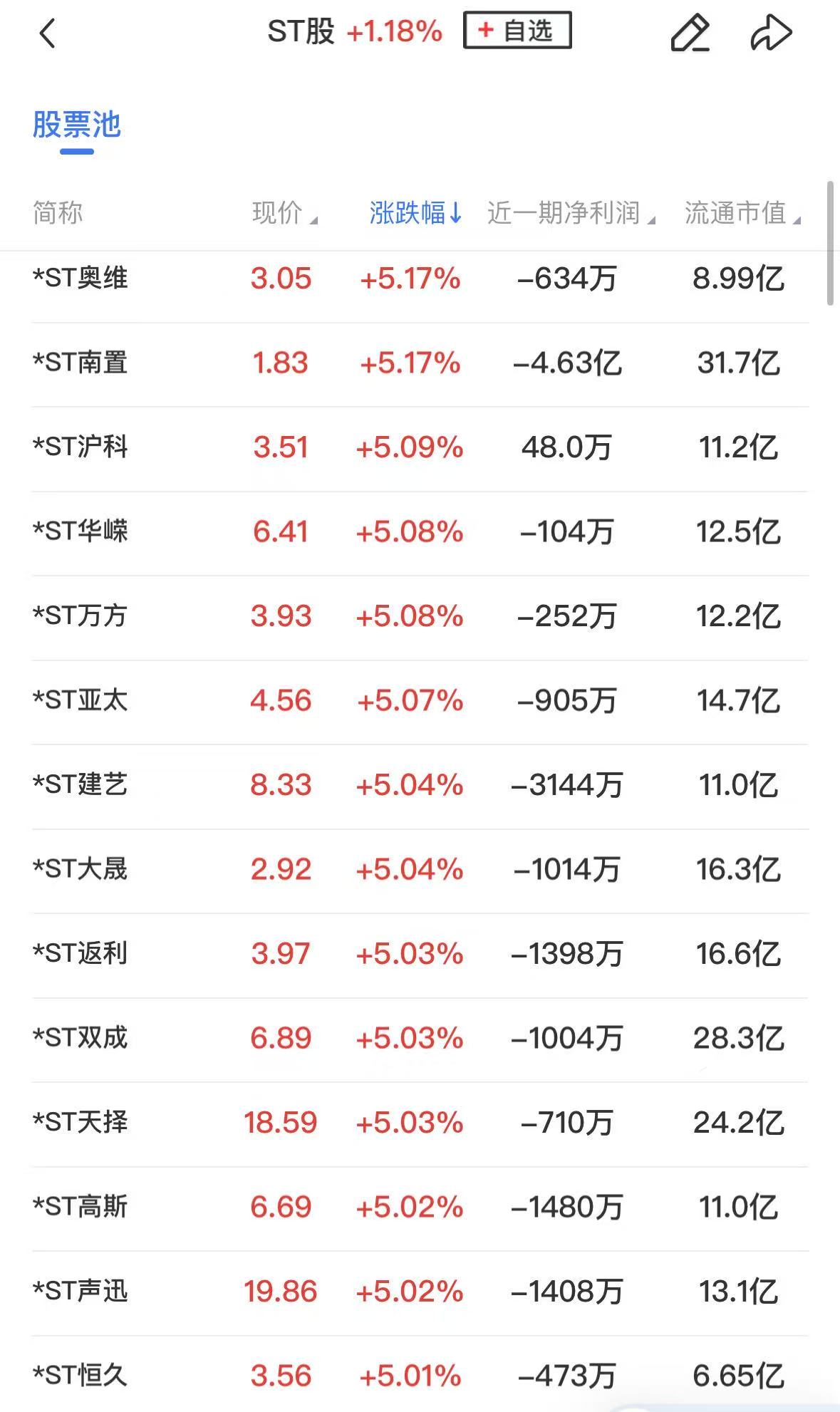840x1412 pixels.
Task: Open the edit pencil icon
Action: pyautogui.click(x=690, y=33)
